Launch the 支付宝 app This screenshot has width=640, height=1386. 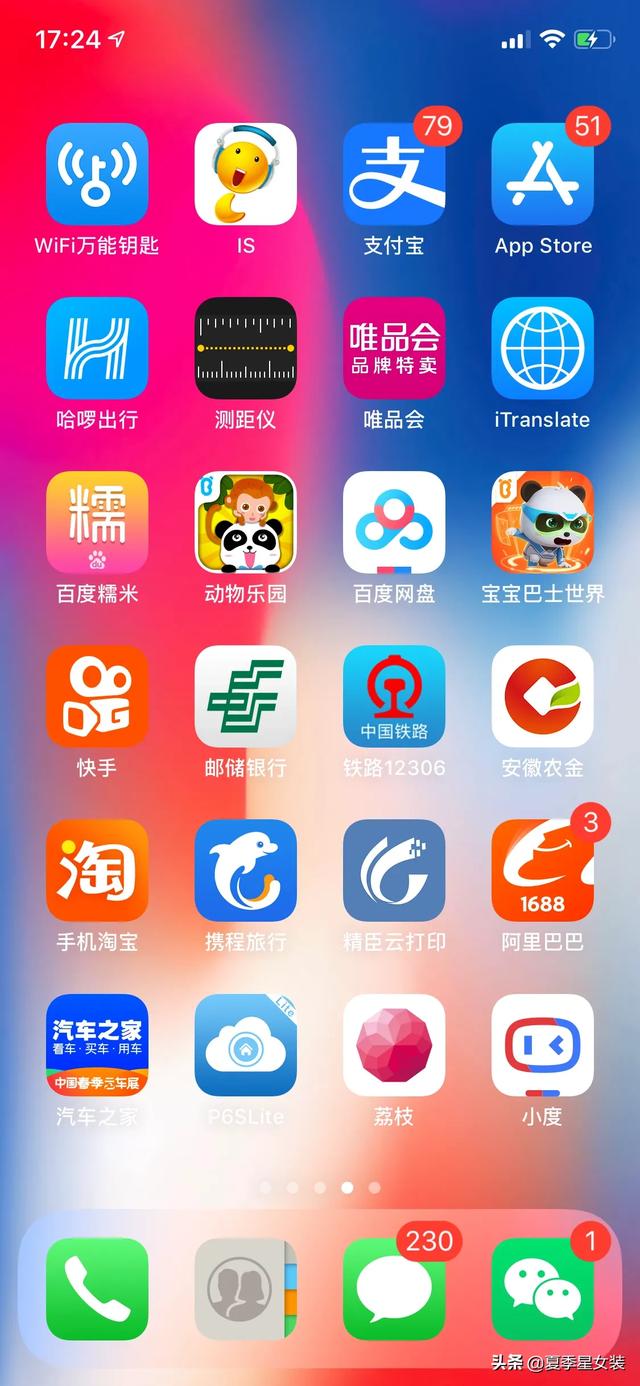pyautogui.click(x=394, y=174)
